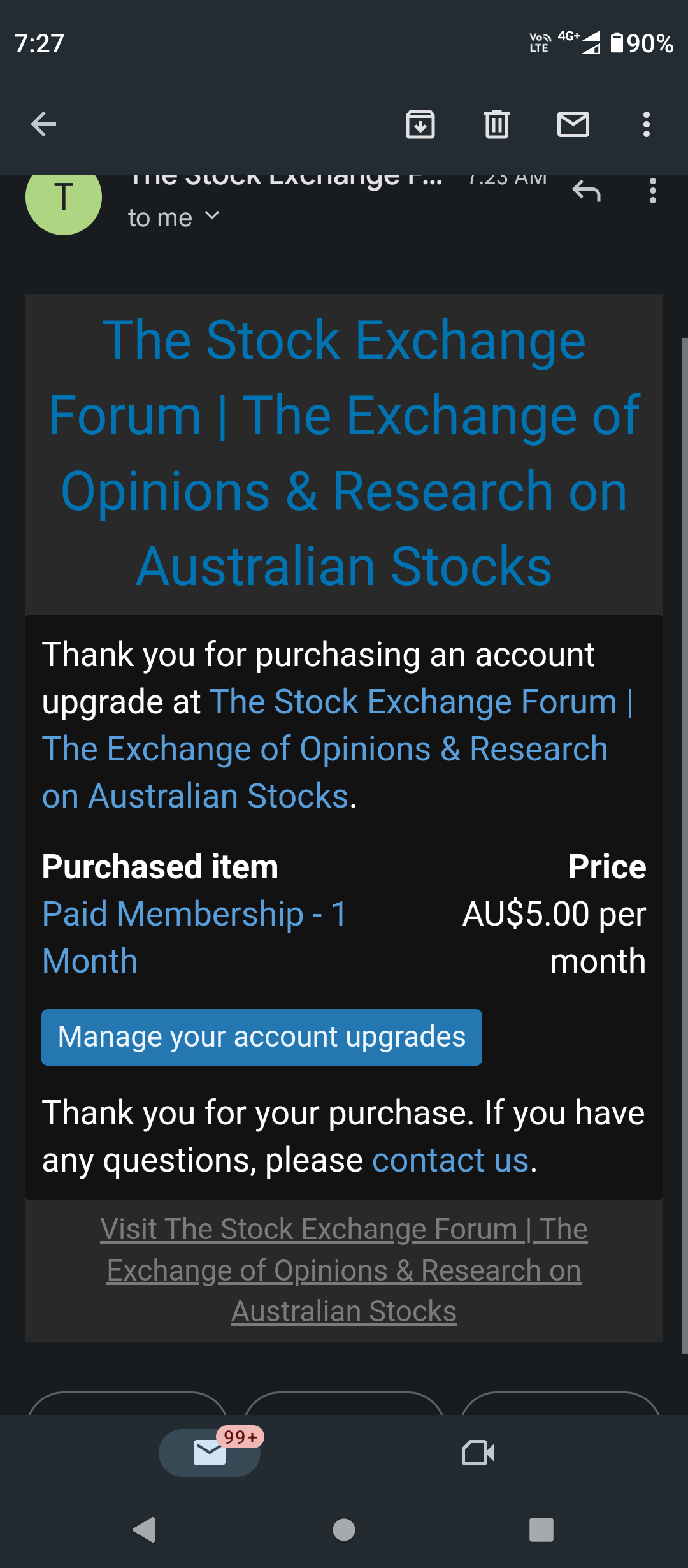Open the top toolbar overflow menu

coord(647,124)
